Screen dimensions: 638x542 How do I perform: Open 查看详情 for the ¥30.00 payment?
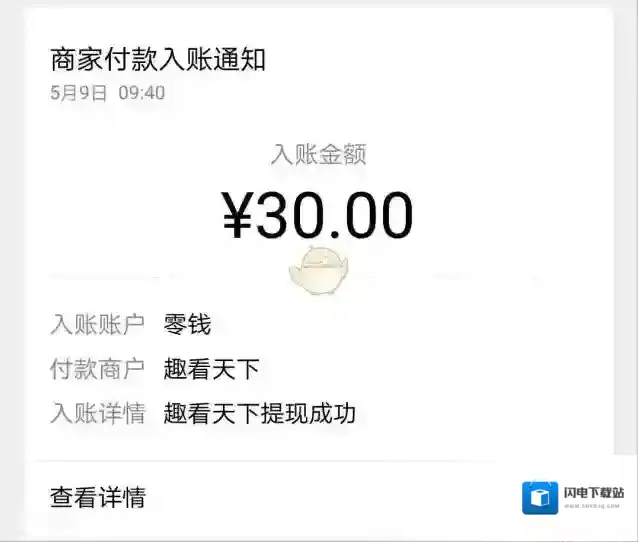tap(98, 496)
